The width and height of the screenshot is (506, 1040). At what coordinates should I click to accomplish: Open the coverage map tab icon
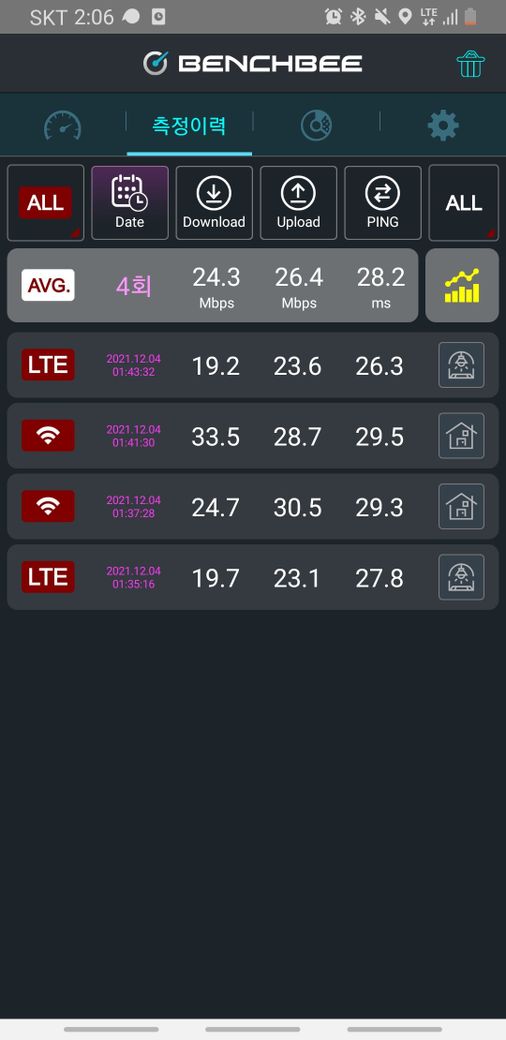pyautogui.click(x=316, y=125)
